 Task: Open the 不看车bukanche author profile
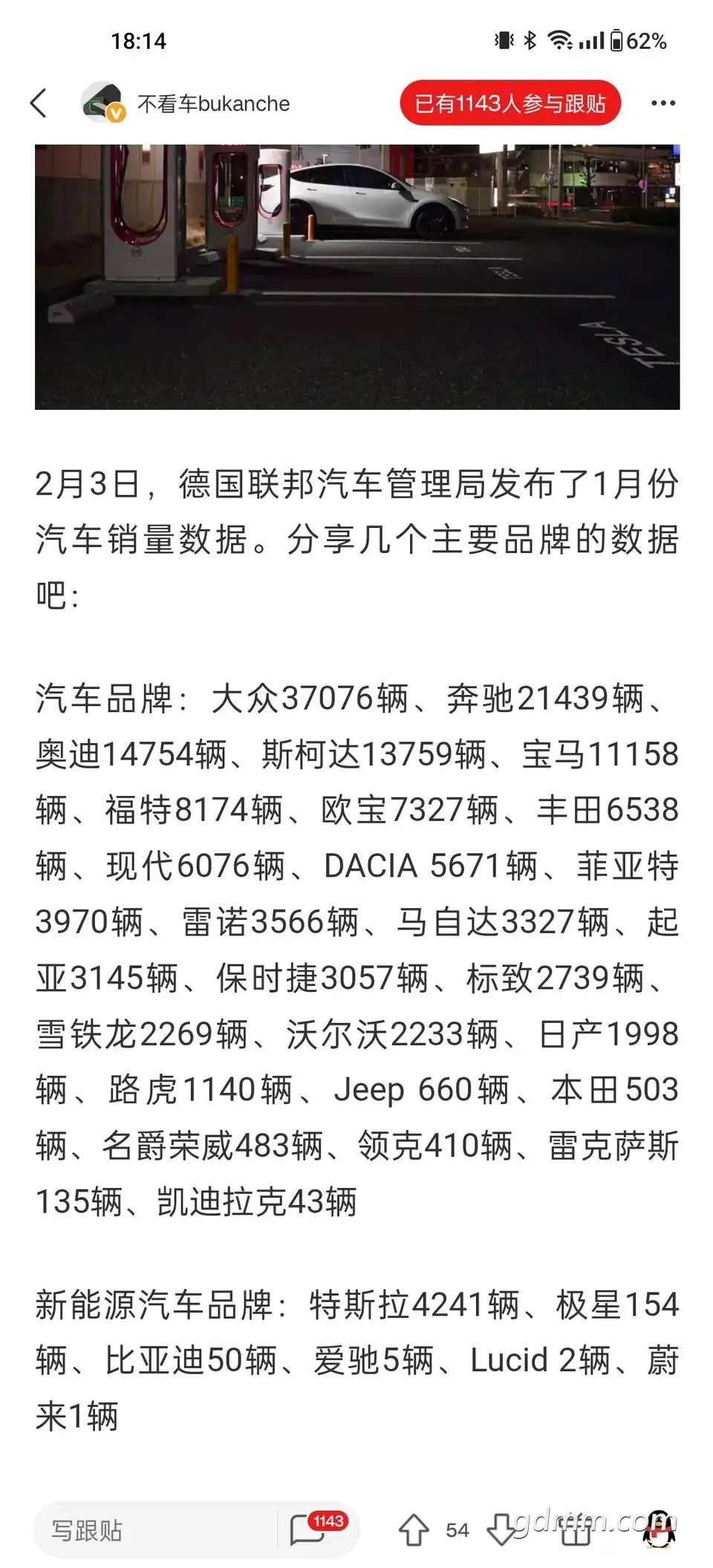coord(186,103)
